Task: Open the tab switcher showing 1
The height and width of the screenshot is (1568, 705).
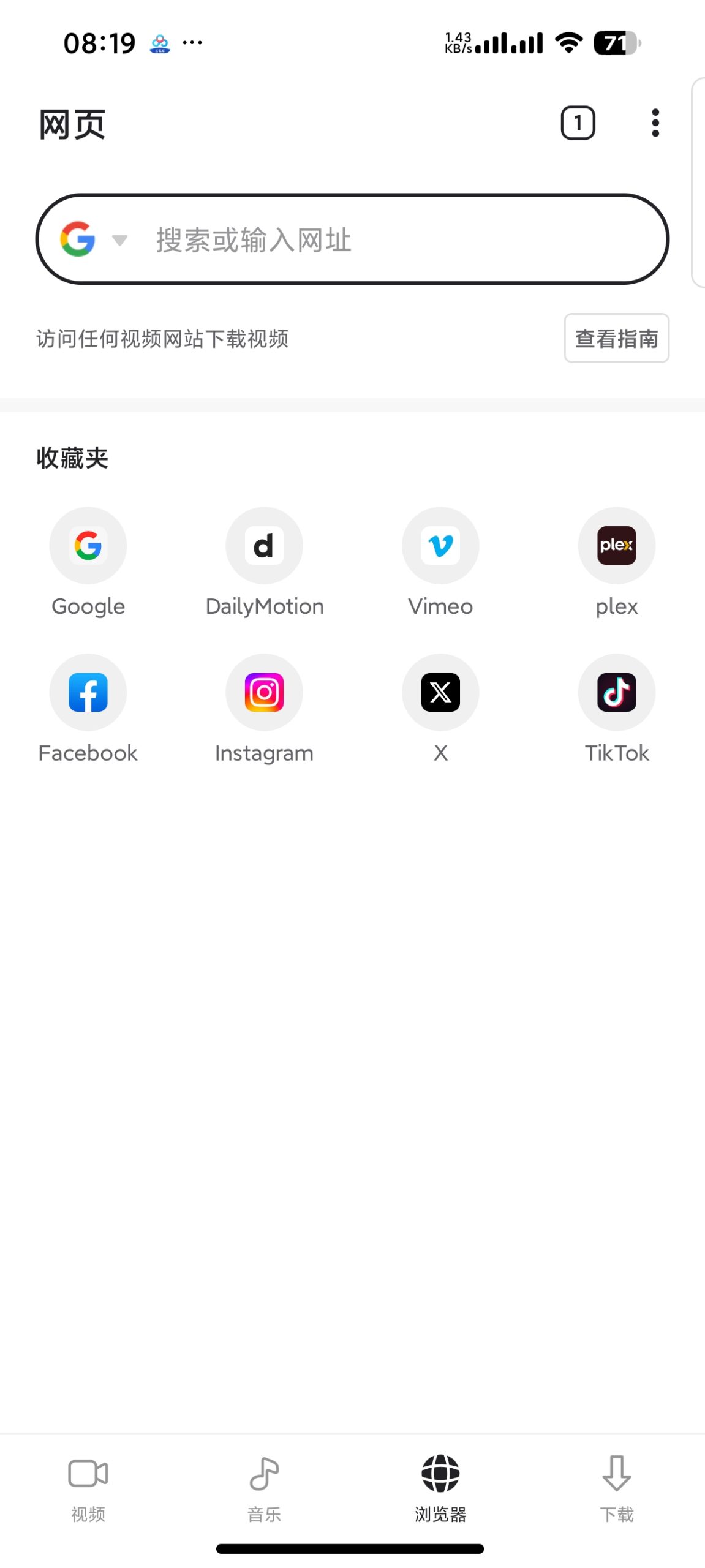Action: (x=576, y=123)
